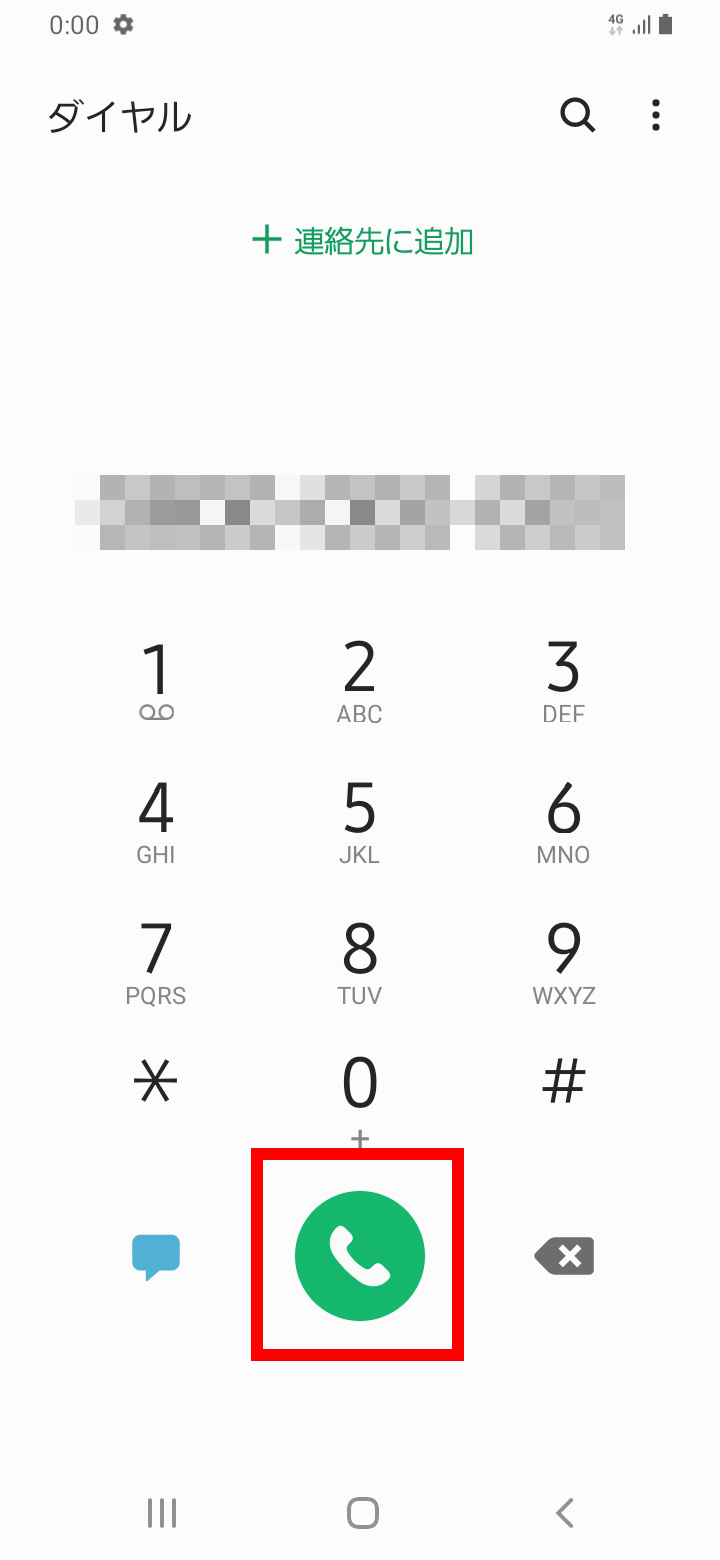Send a message via blue chat icon
This screenshot has width=720, height=1560.
(x=156, y=1257)
